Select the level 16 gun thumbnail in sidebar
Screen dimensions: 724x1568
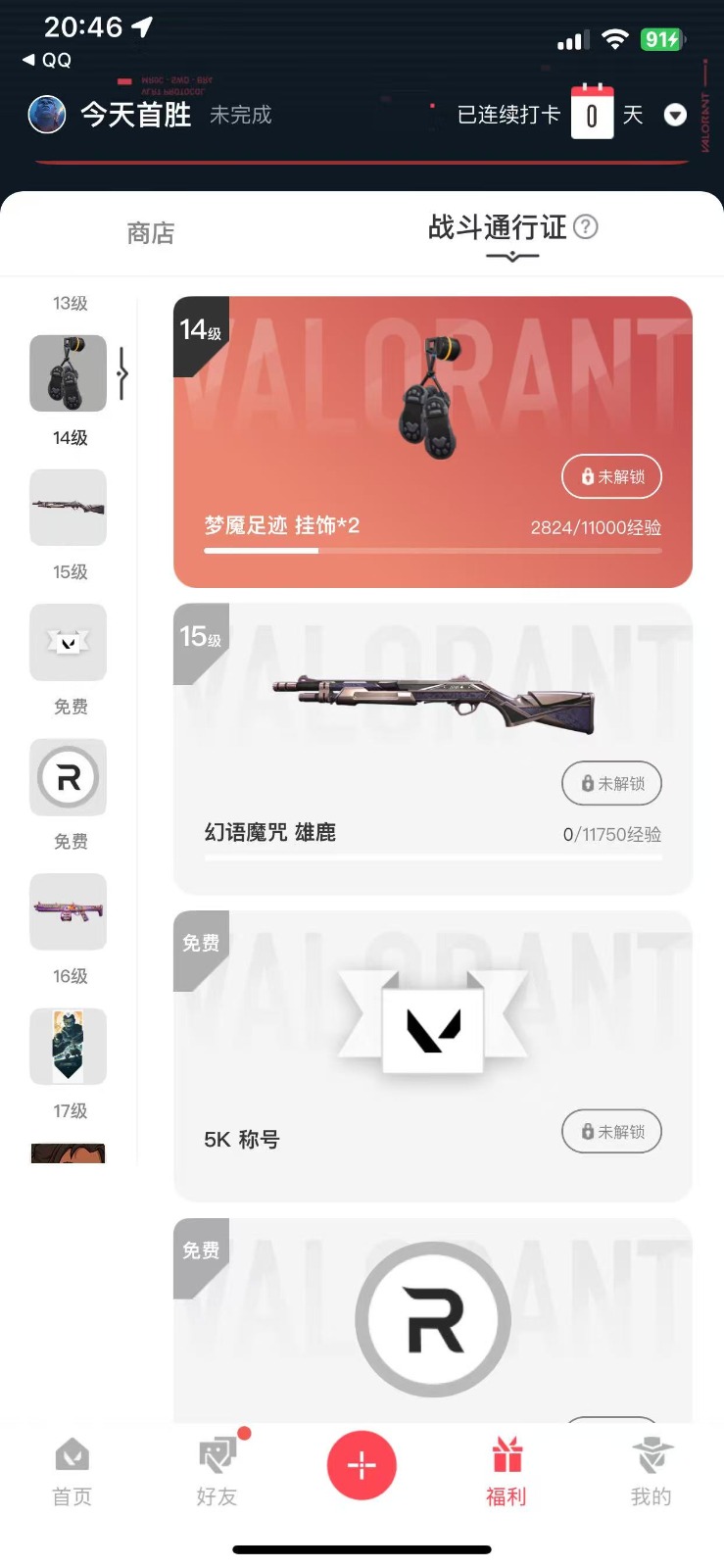click(x=68, y=911)
